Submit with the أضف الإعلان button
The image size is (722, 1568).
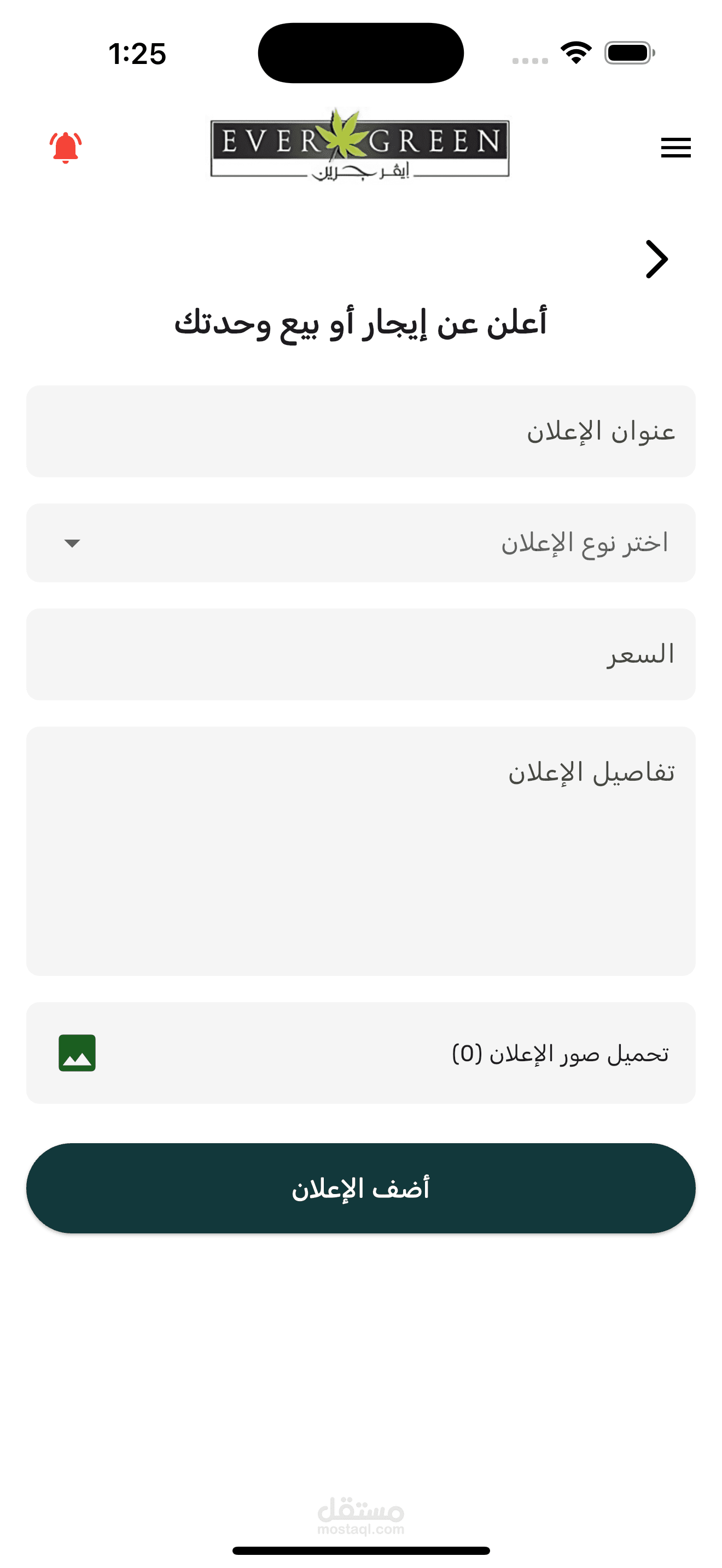pos(361,1188)
